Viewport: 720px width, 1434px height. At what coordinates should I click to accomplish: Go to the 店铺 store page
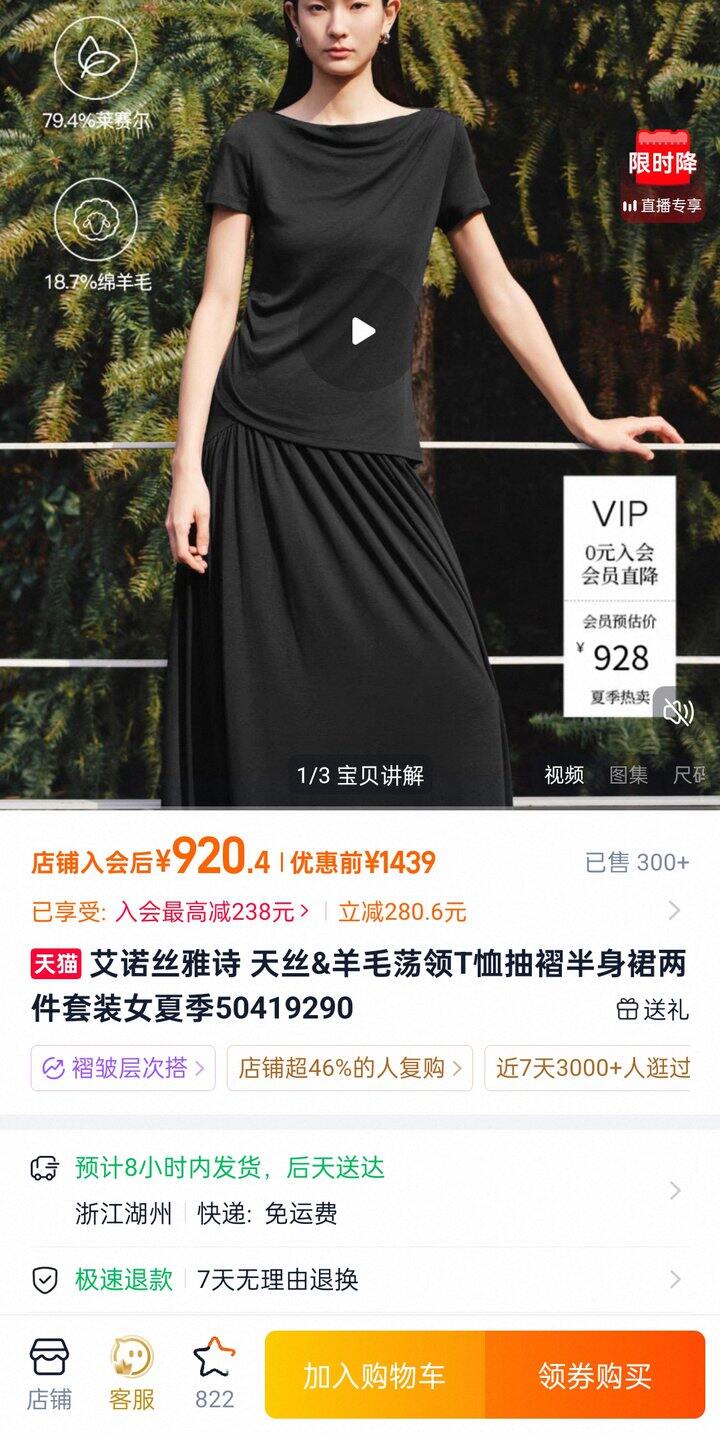49,1373
